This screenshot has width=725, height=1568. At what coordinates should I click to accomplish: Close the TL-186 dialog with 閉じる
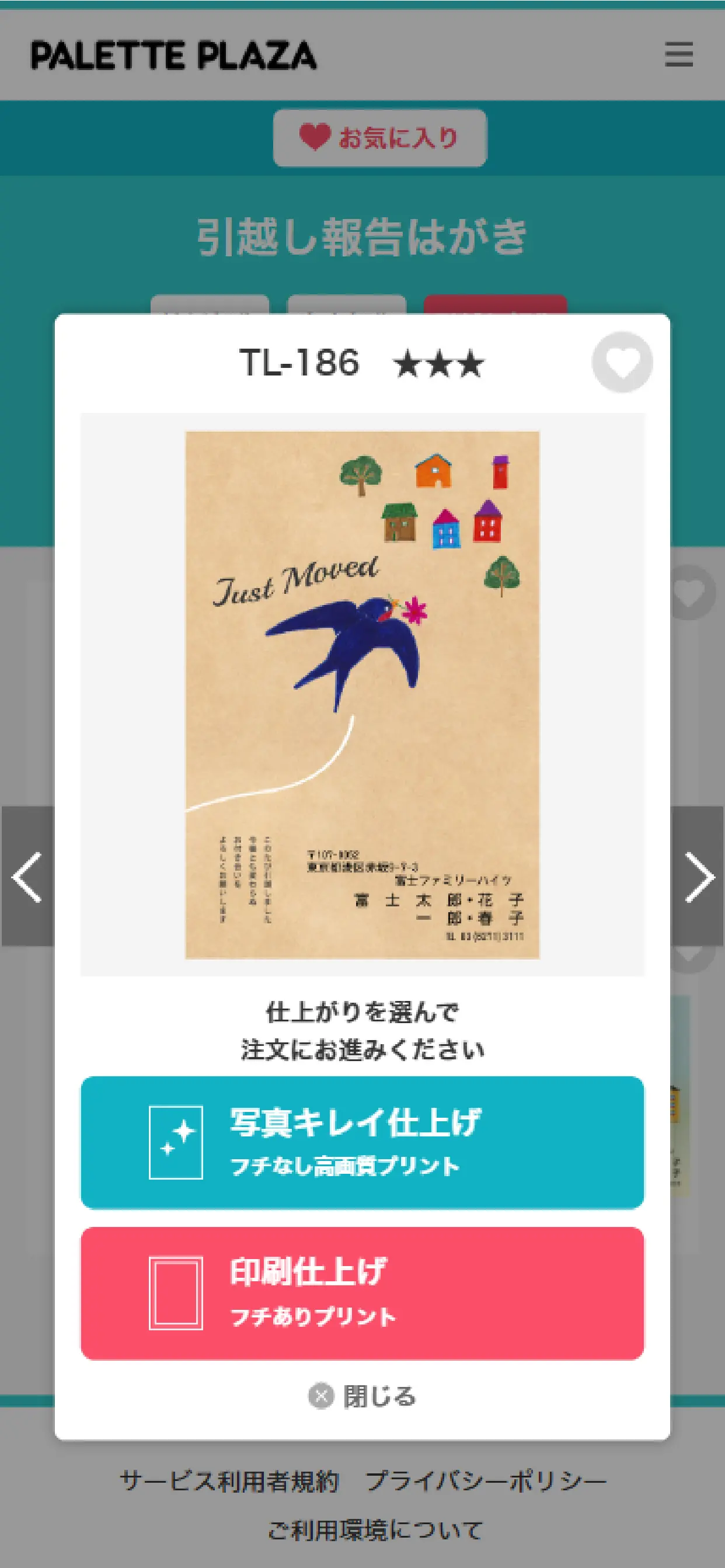coord(362,1396)
